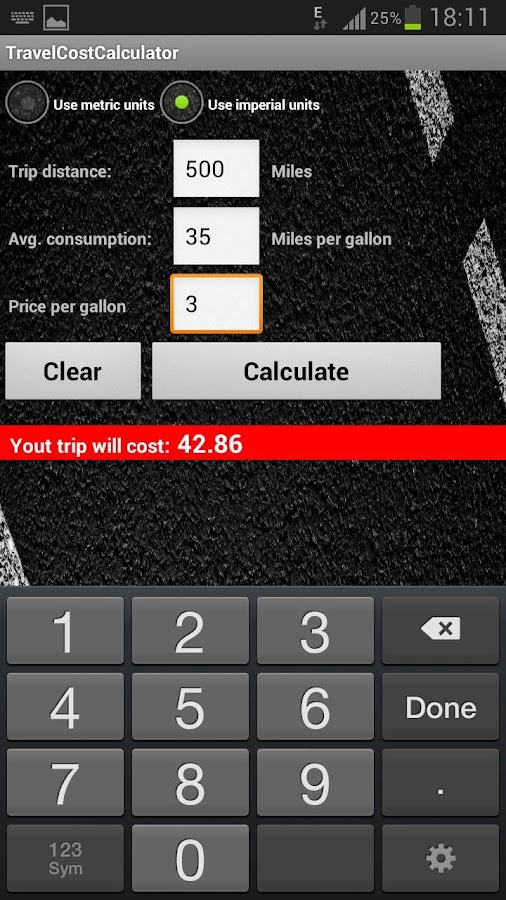The height and width of the screenshot is (900, 506).
Task: Focus the Price per gallon field
Action: [x=216, y=304]
